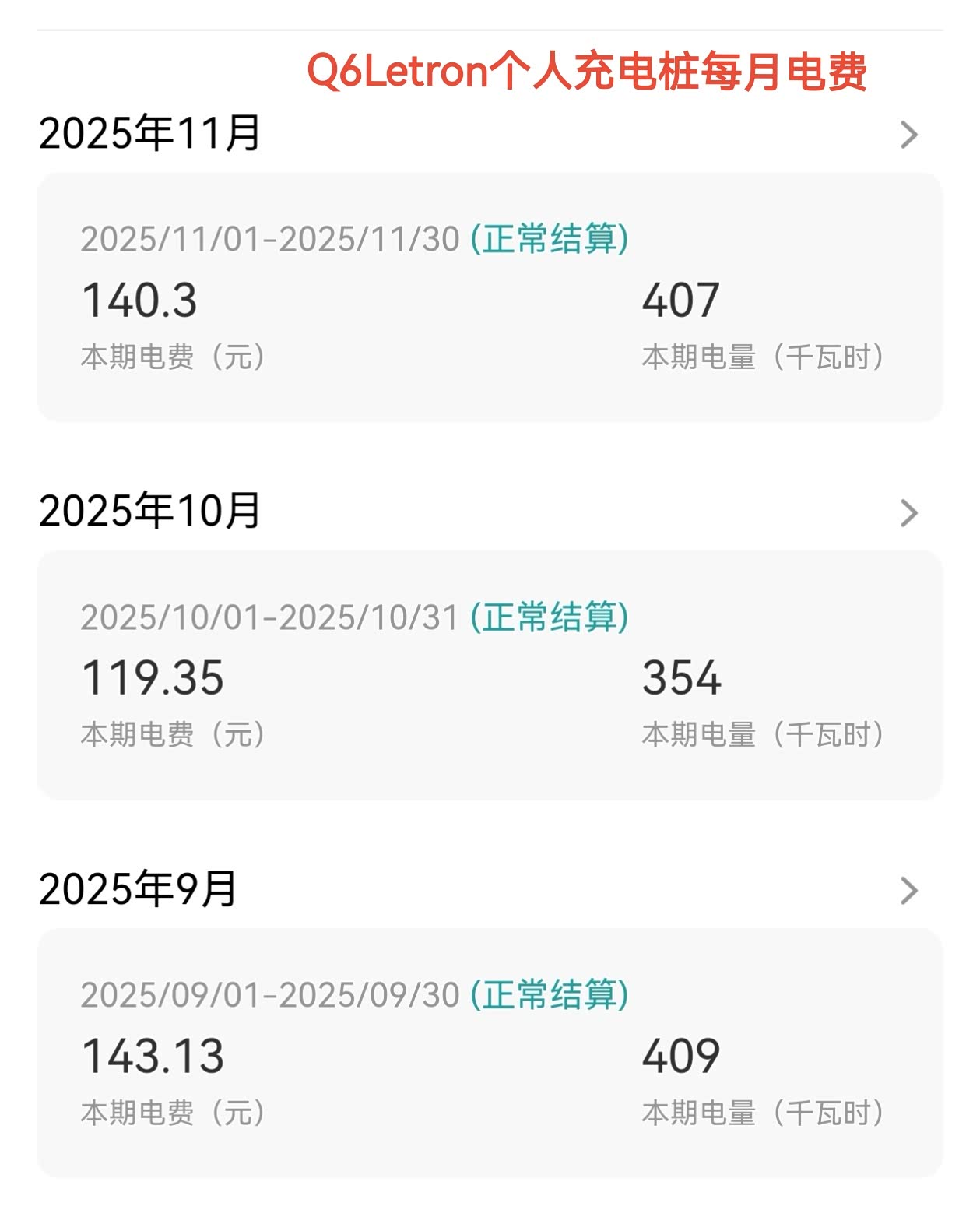View the September card showing 143.13元
The height and width of the screenshot is (1224, 980).
(490, 1053)
